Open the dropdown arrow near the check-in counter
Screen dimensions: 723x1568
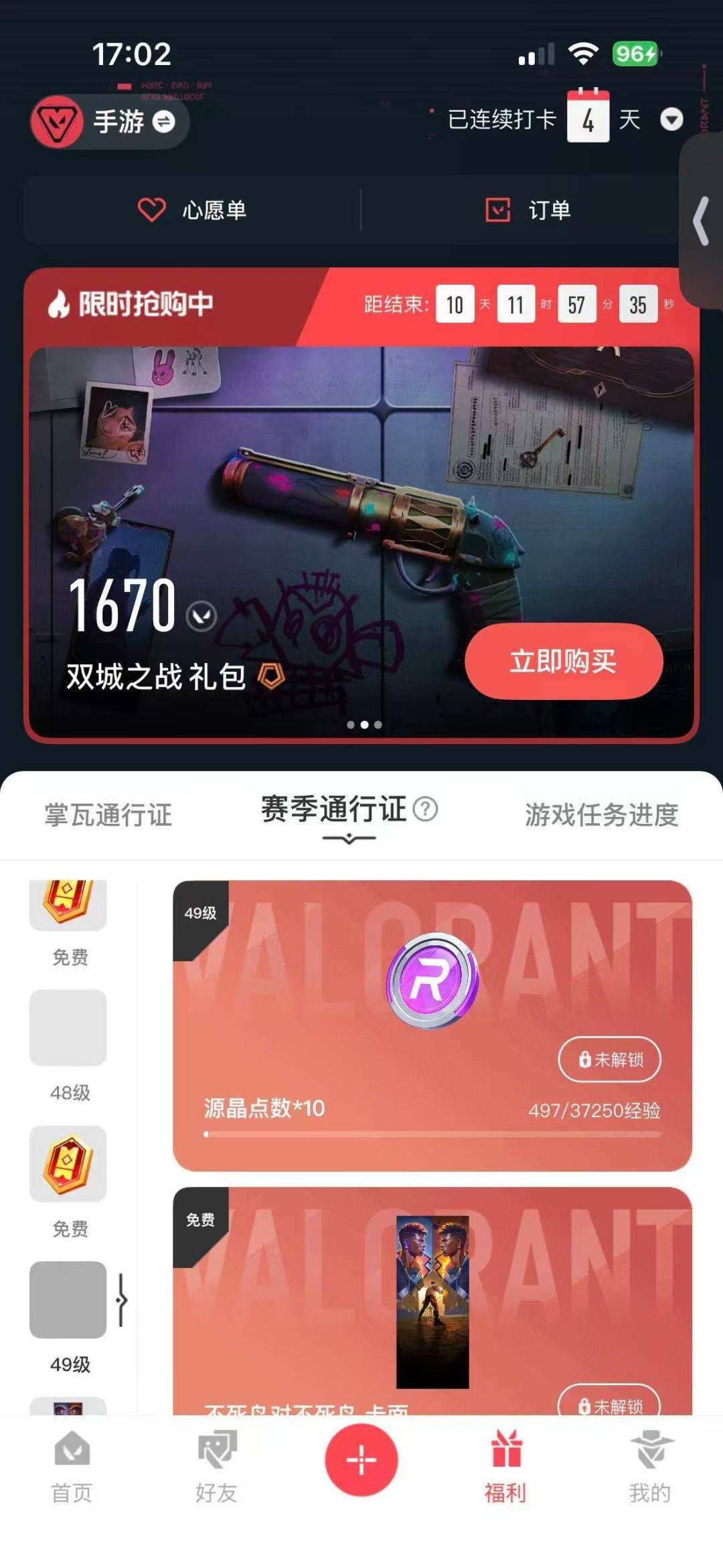tap(671, 119)
